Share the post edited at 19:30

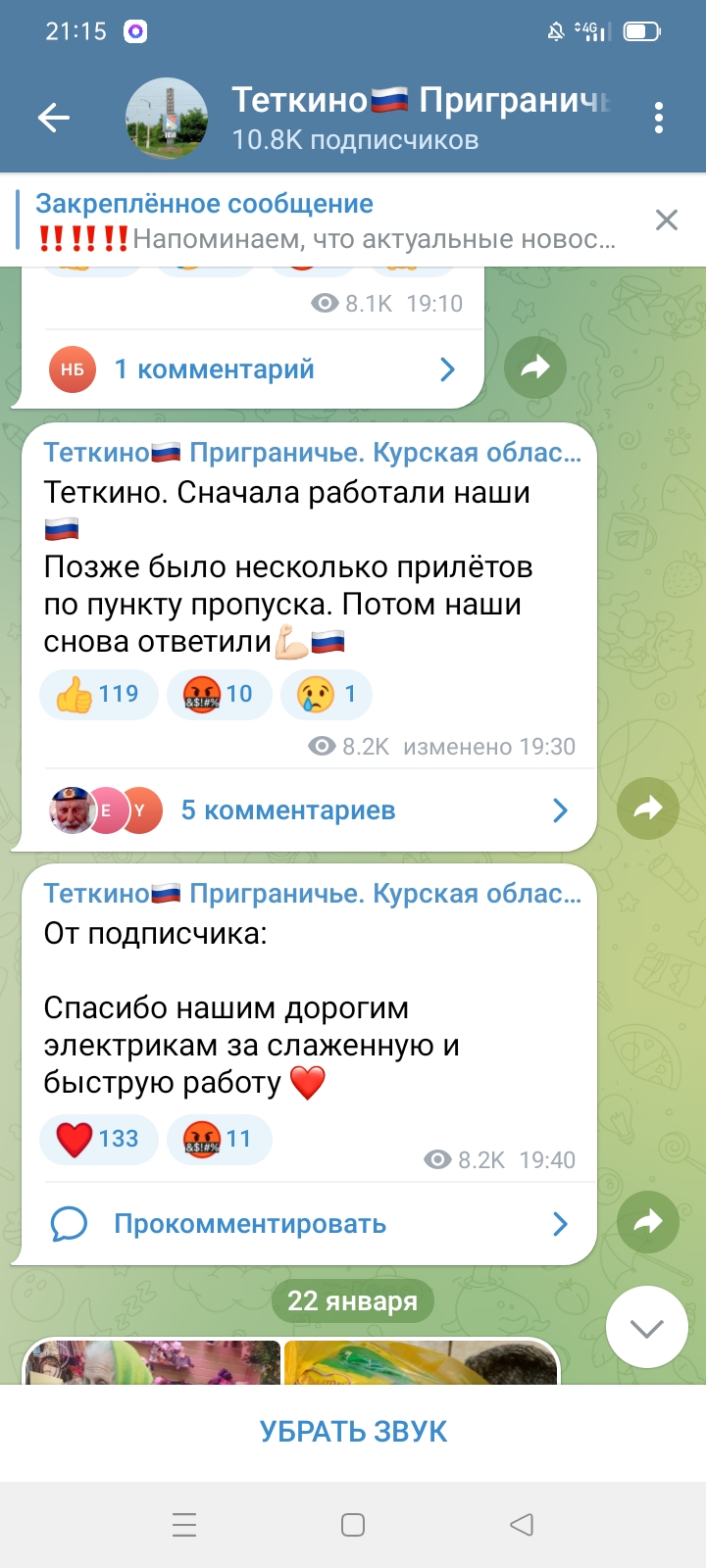648,808
